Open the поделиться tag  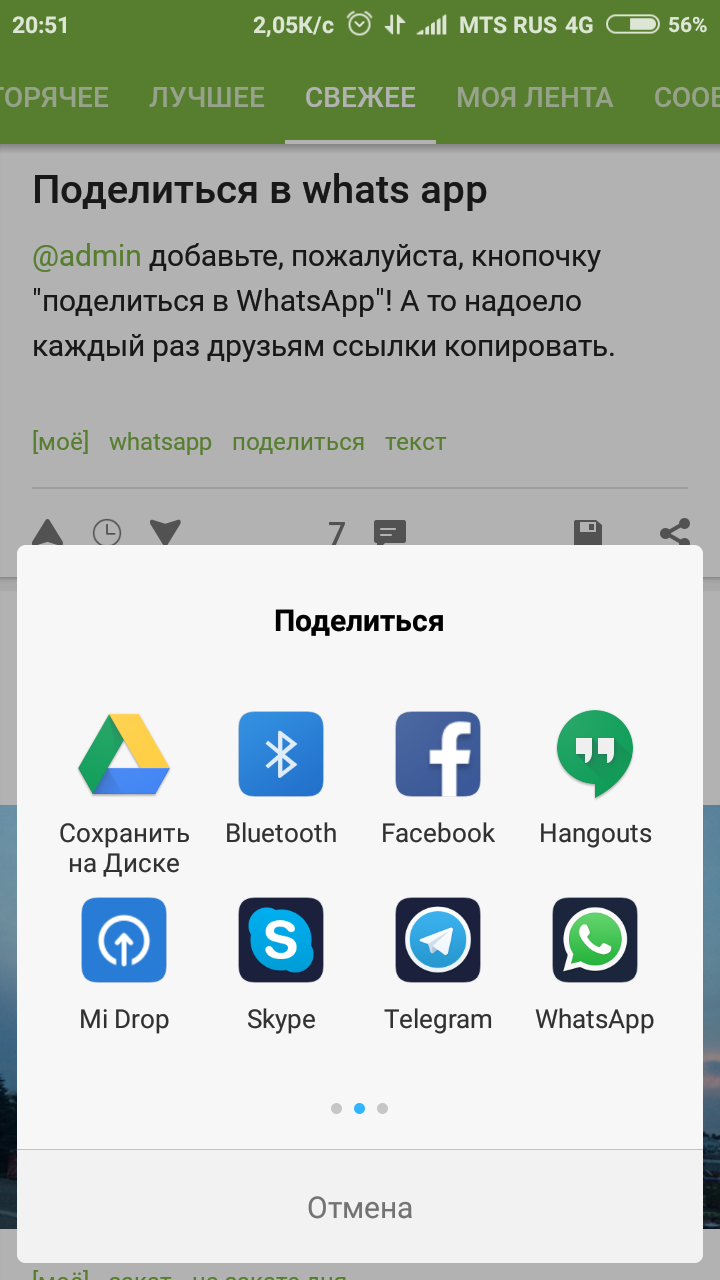coord(298,442)
